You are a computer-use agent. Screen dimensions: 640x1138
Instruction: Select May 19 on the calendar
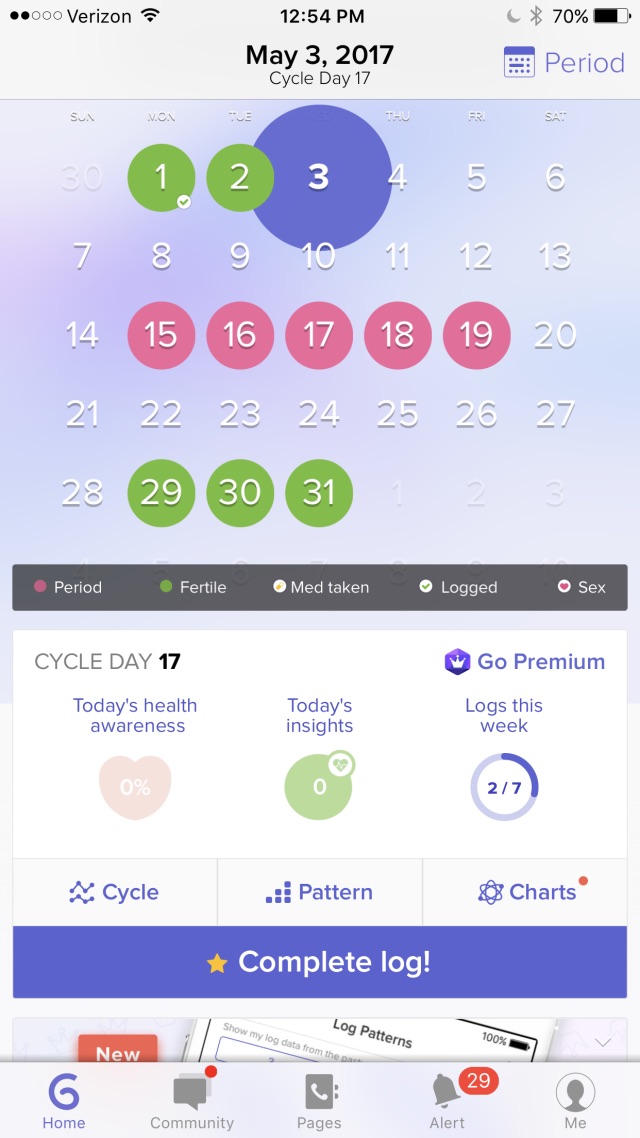(476, 335)
